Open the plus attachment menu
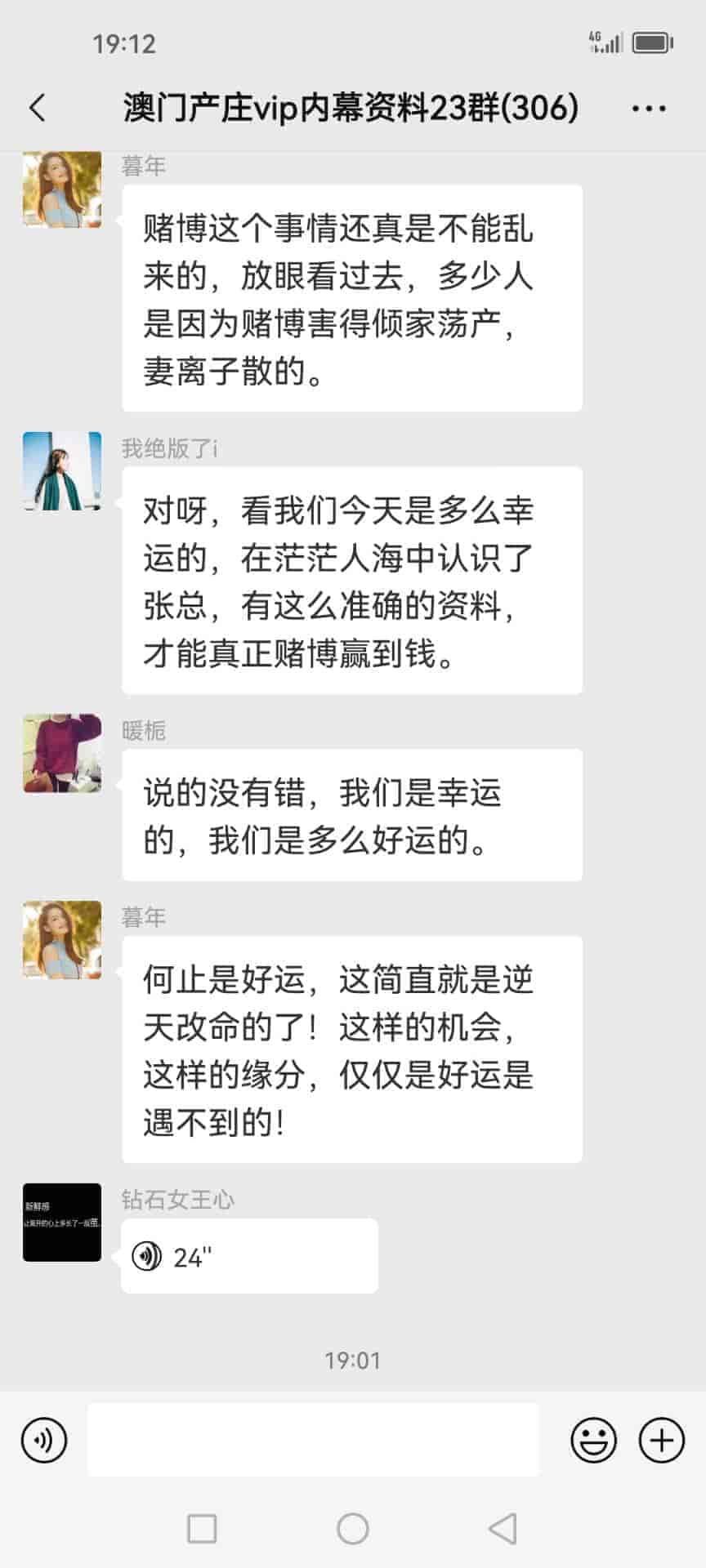 click(x=661, y=1440)
